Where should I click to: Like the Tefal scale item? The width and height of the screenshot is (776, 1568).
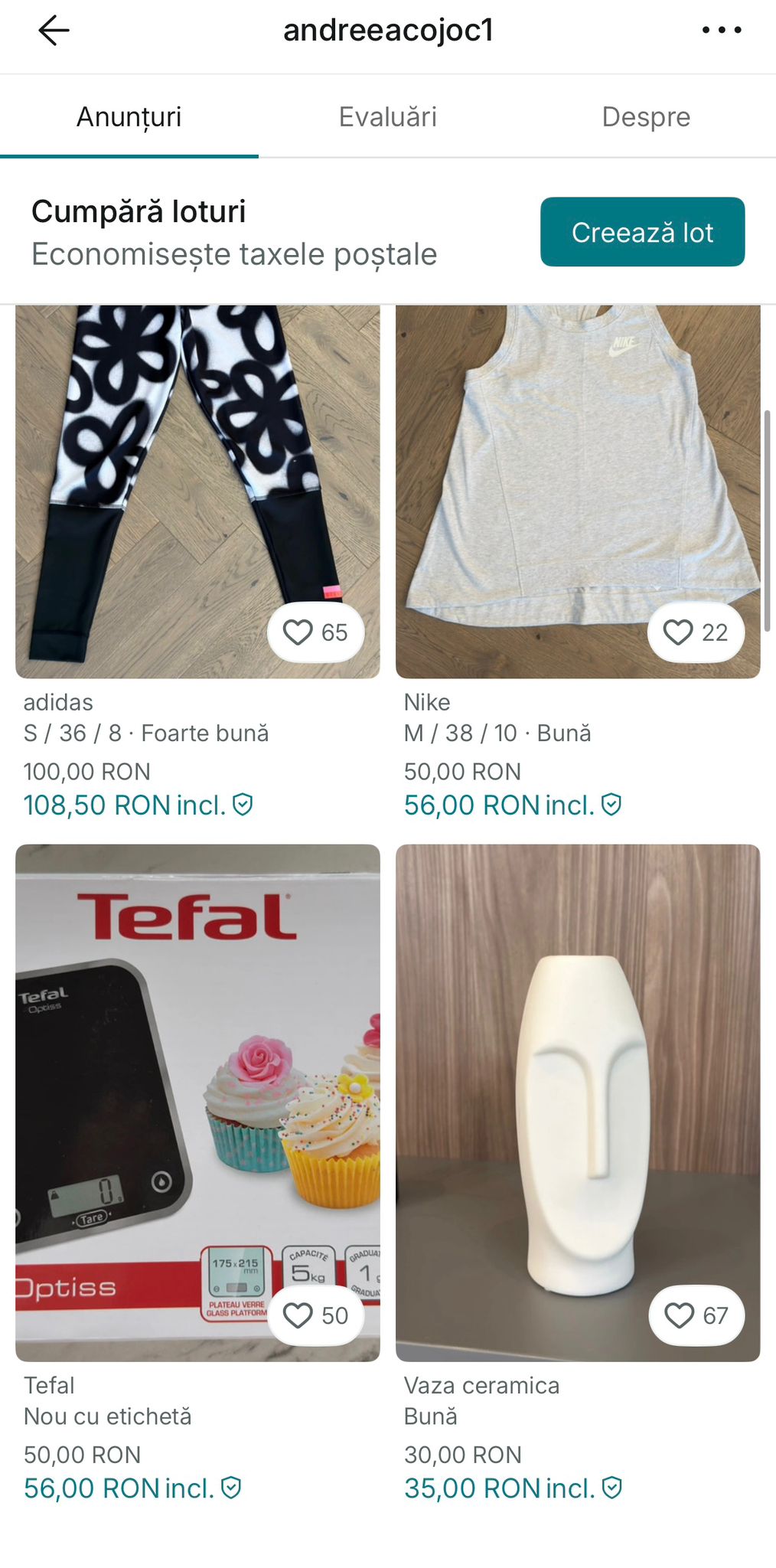[315, 1315]
